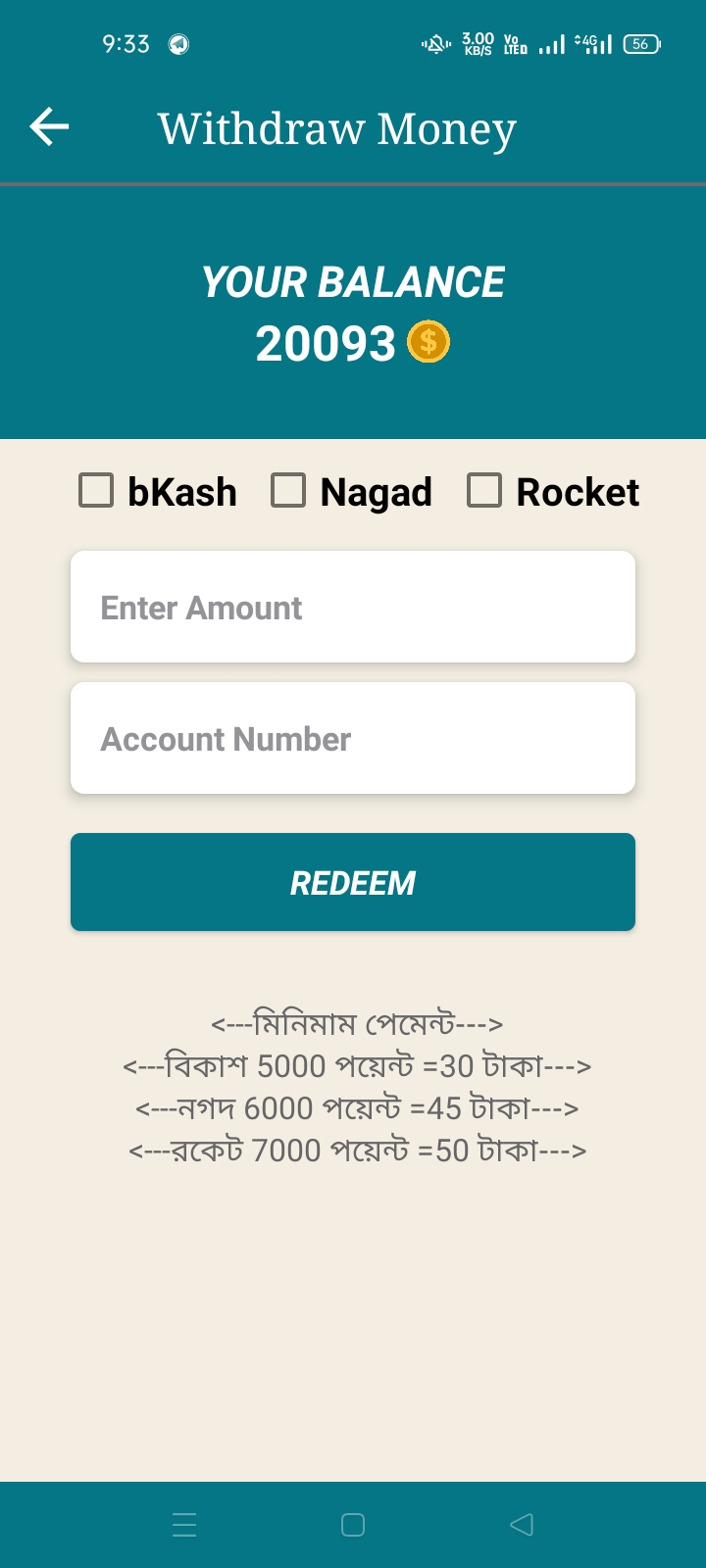Focus the Account Number field
Viewport: 706px width, 1568px height.
(x=353, y=738)
